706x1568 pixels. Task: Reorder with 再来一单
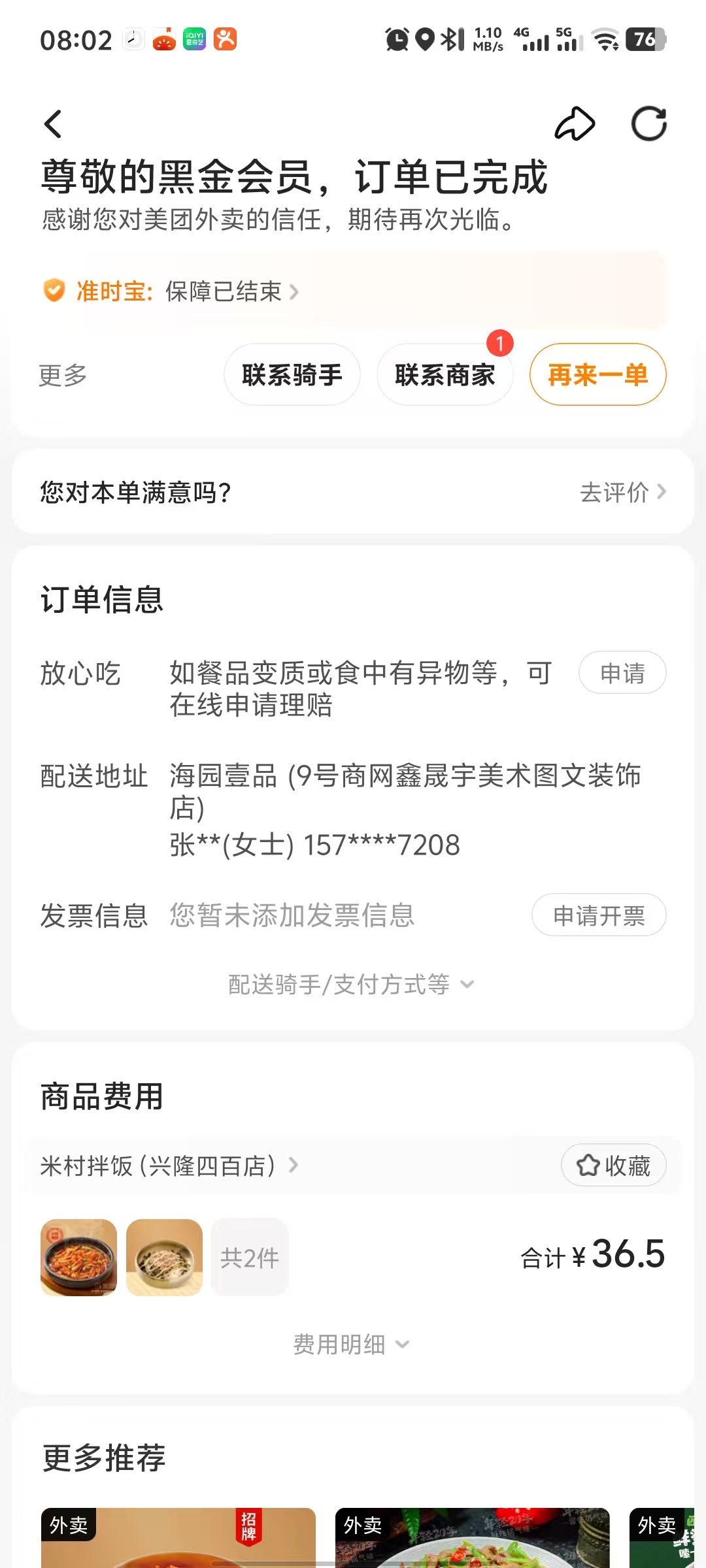pos(597,375)
